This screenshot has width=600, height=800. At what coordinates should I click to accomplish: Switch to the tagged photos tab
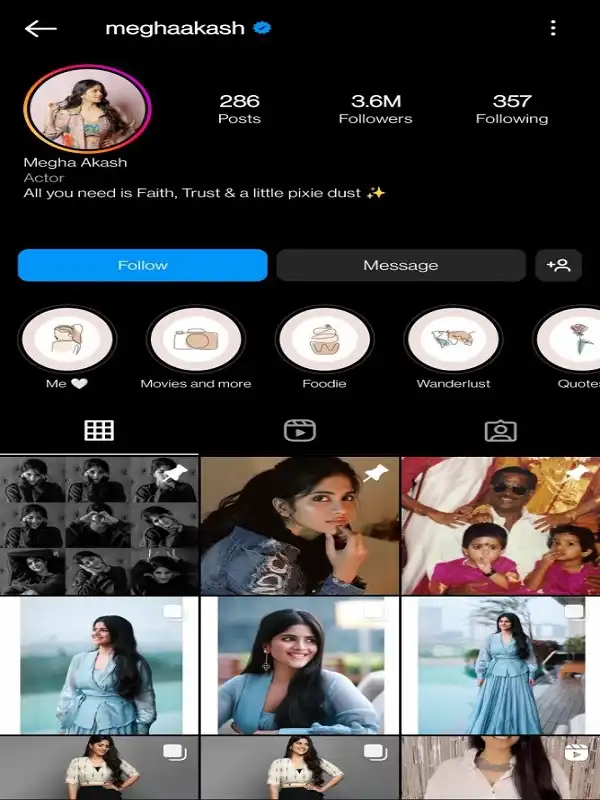pyautogui.click(x=500, y=430)
